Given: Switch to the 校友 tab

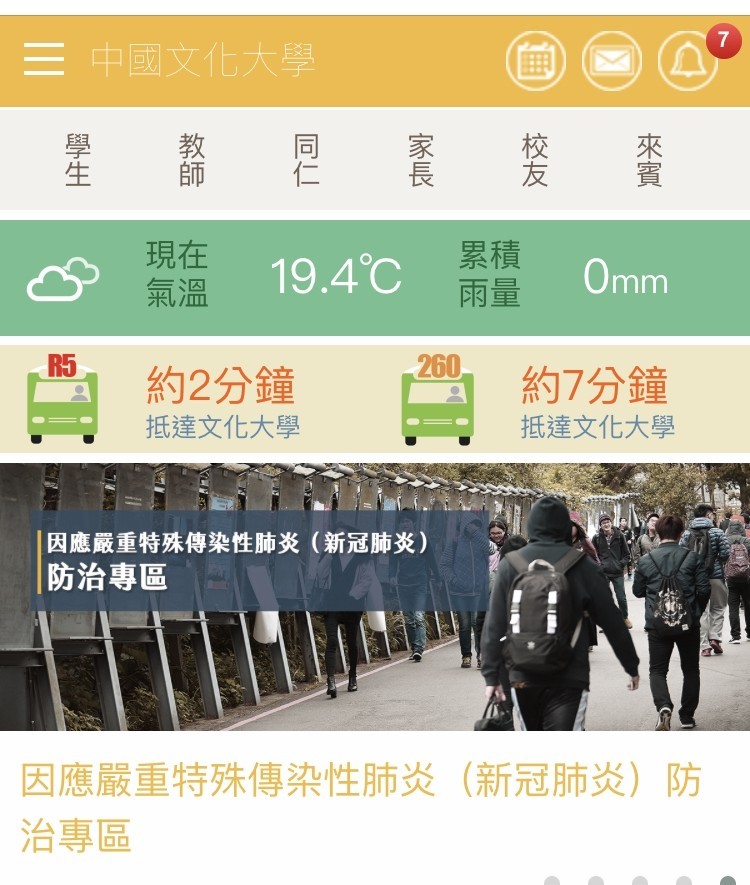Looking at the screenshot, I should (535, 160).
